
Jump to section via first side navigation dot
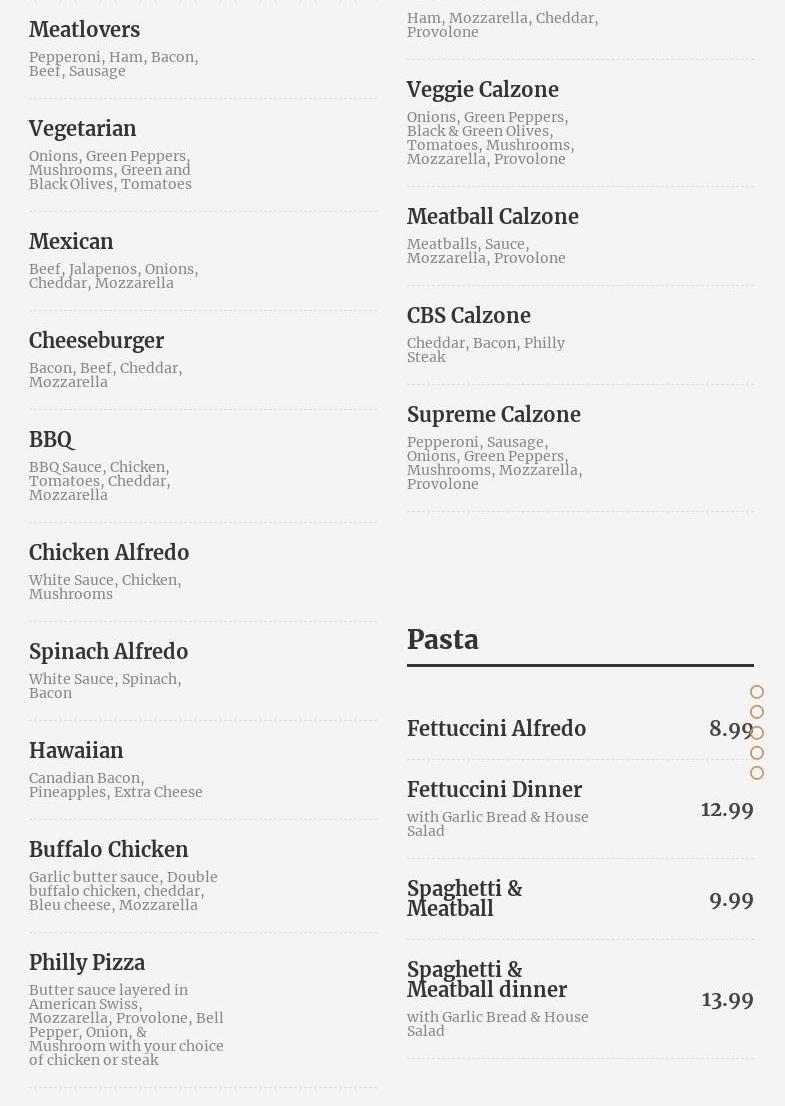[757, 692]
